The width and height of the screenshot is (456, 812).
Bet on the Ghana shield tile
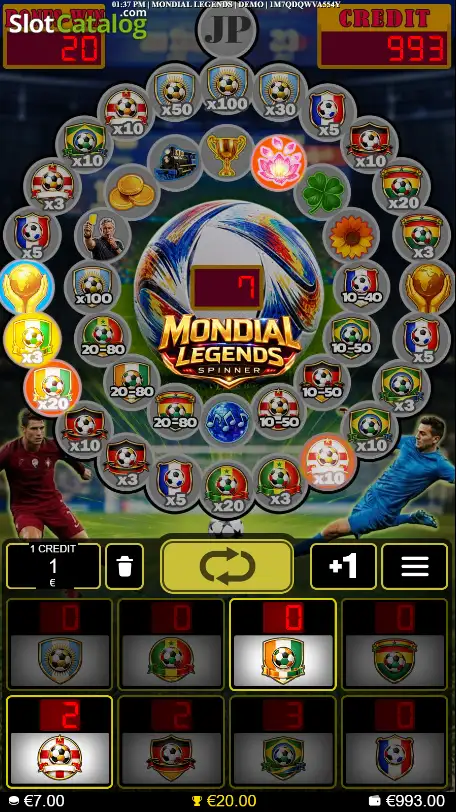[394, 644]
